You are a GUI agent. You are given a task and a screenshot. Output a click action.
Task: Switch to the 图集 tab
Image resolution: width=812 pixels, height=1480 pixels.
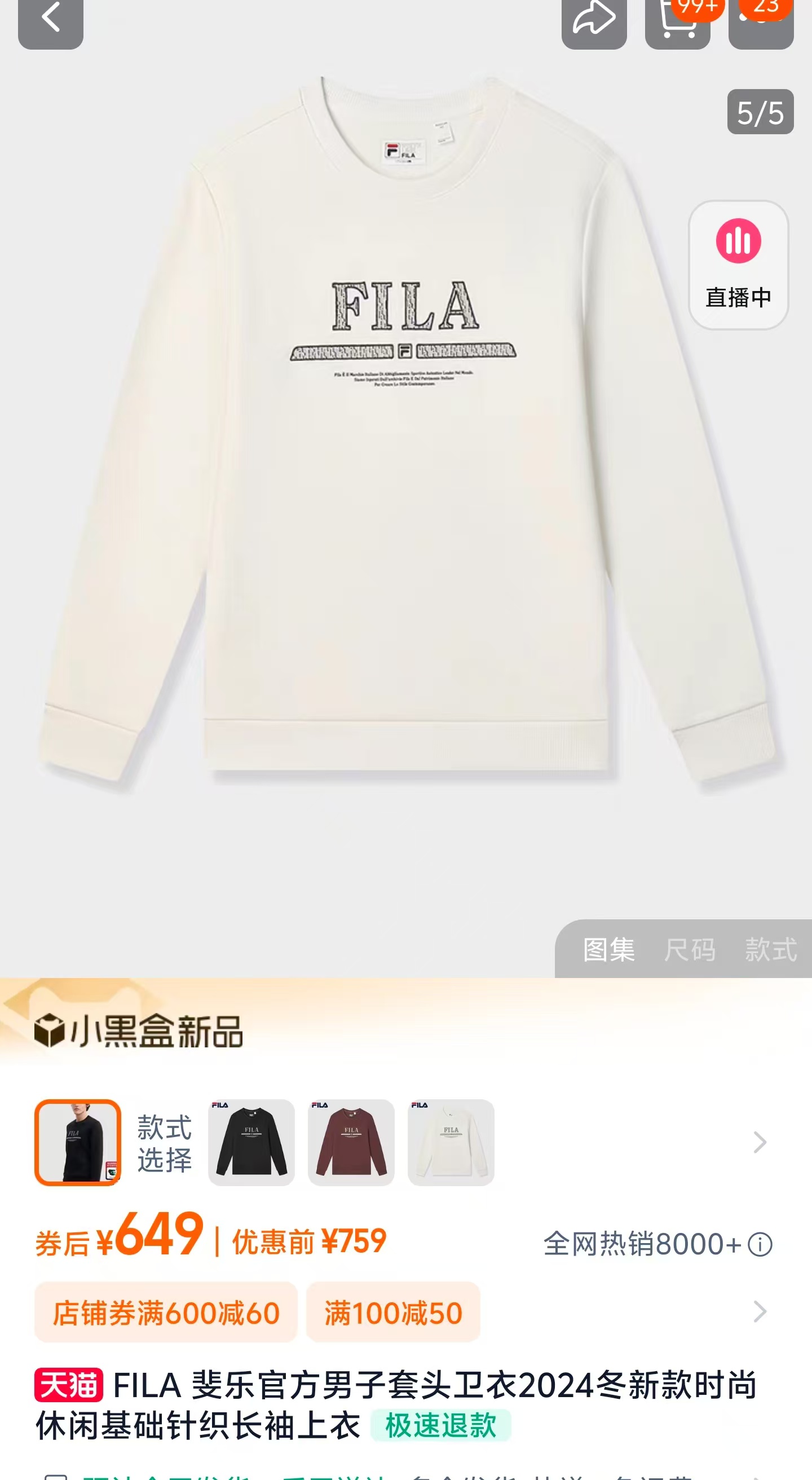click(608, 949)
